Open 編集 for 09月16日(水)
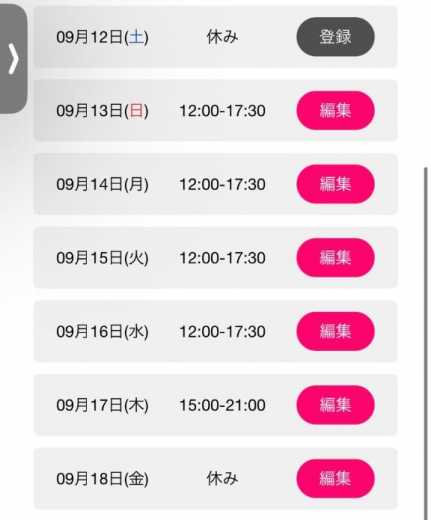Screen dimensions: 431x520 click(335, 331)
